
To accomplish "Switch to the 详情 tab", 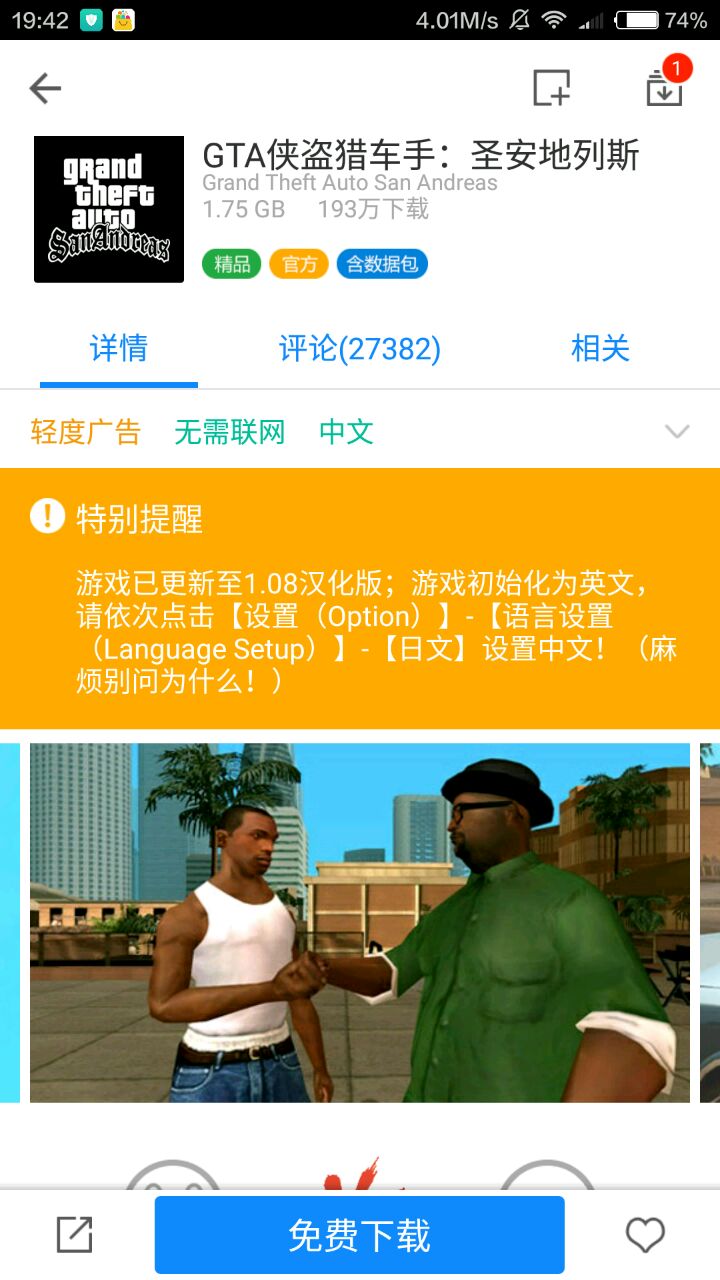I will 119,348.
